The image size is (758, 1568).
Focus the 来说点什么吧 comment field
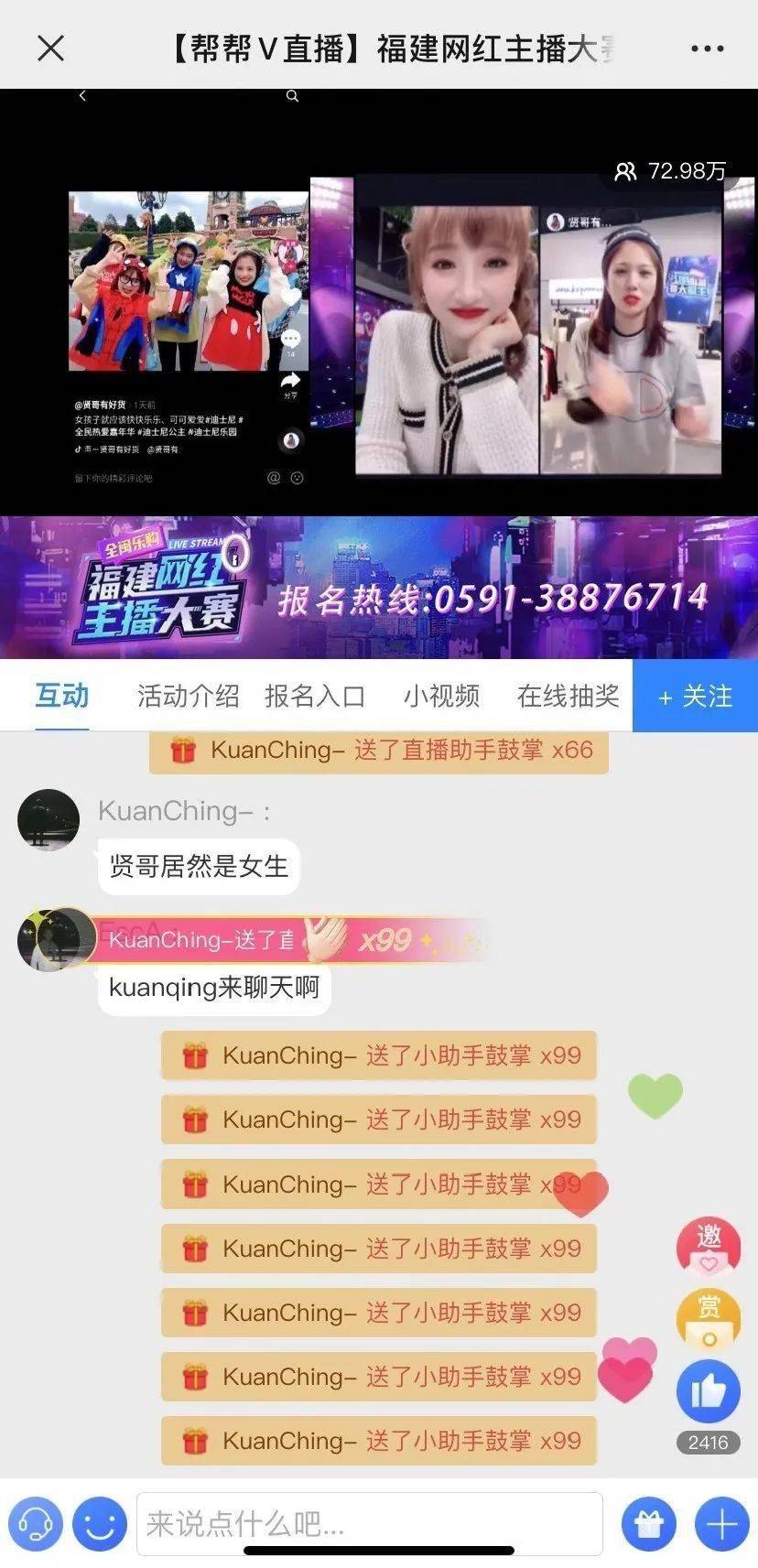coord(369,1523)
